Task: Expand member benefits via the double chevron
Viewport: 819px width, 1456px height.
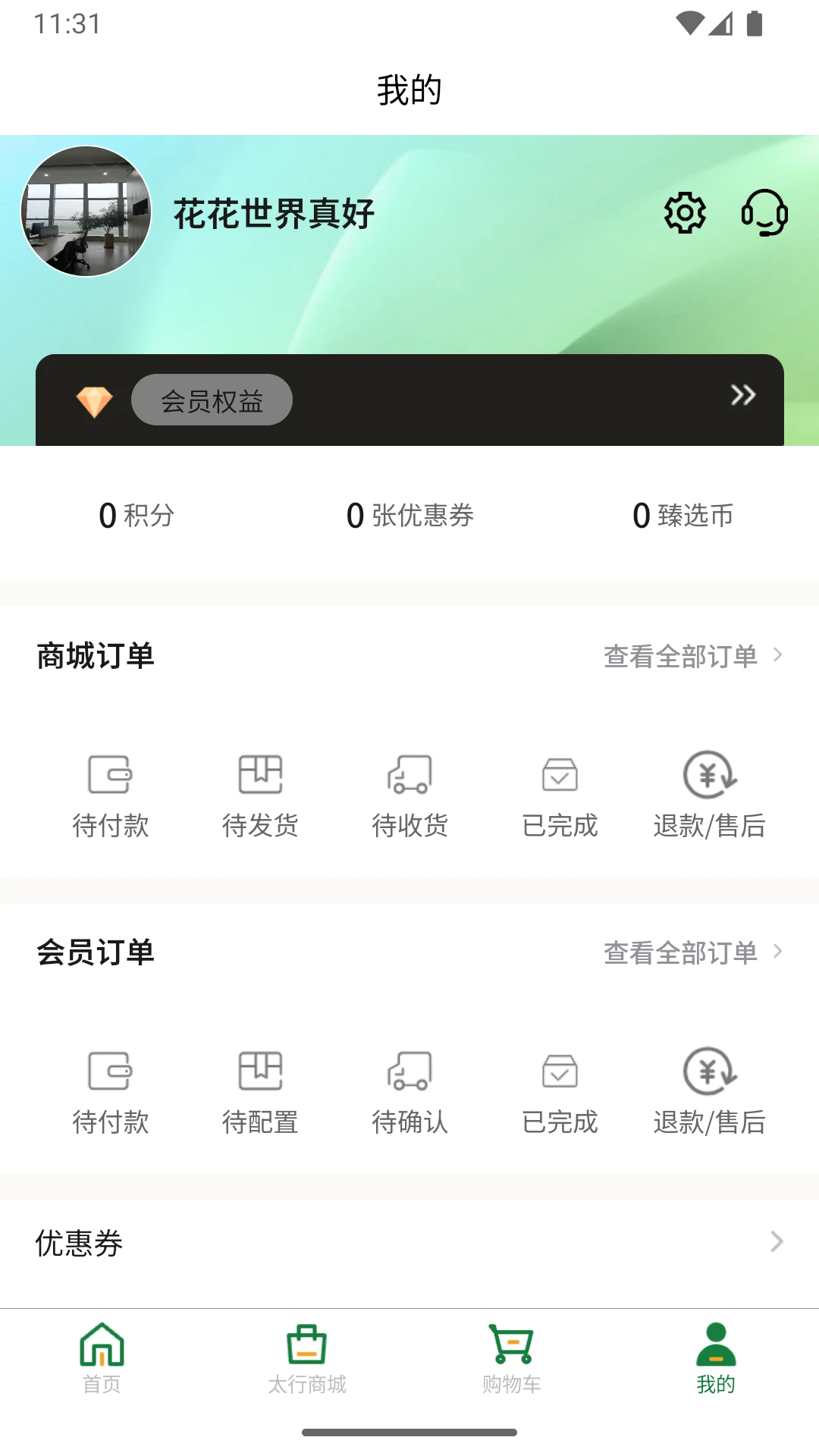Action: 742,395
